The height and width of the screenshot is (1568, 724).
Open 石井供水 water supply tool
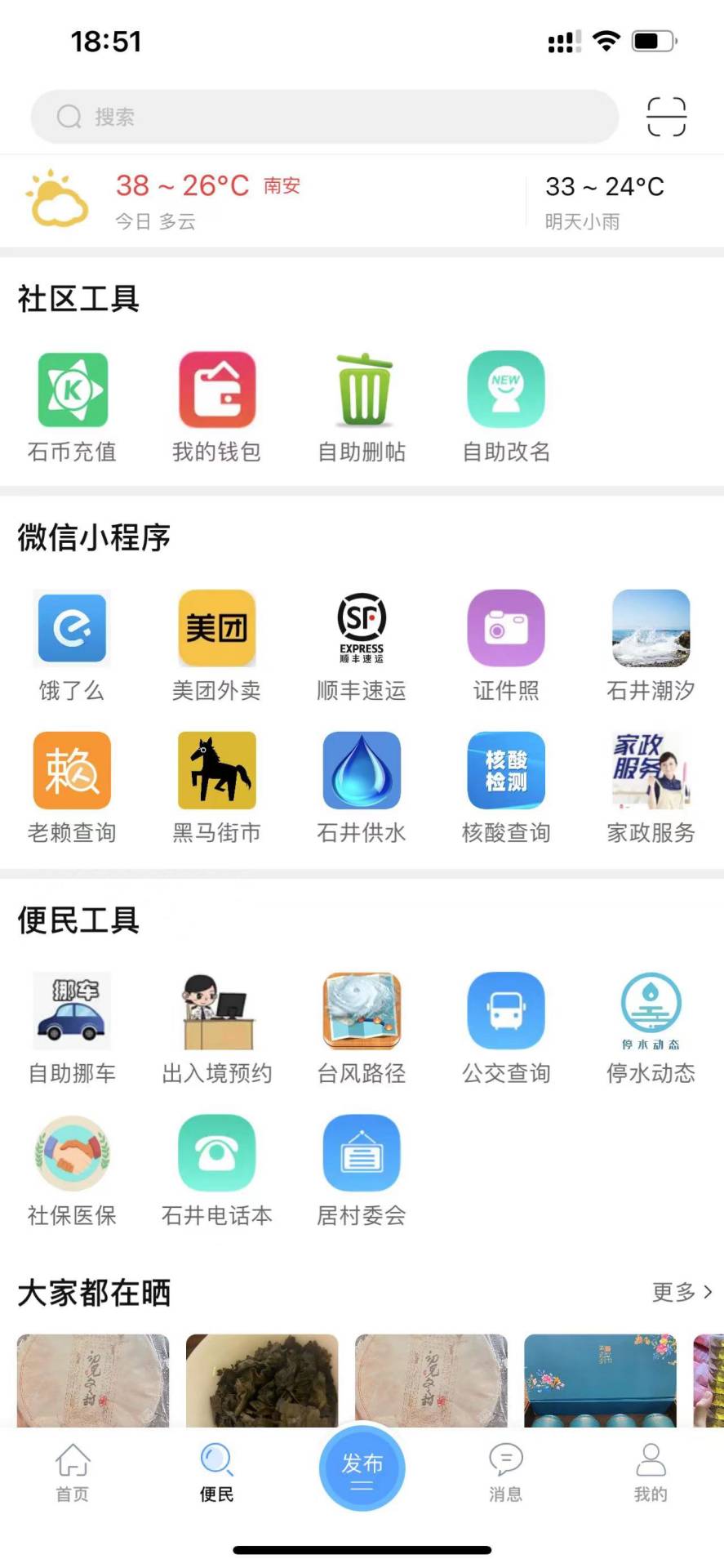pyautogui.click(x=361, y=771)
